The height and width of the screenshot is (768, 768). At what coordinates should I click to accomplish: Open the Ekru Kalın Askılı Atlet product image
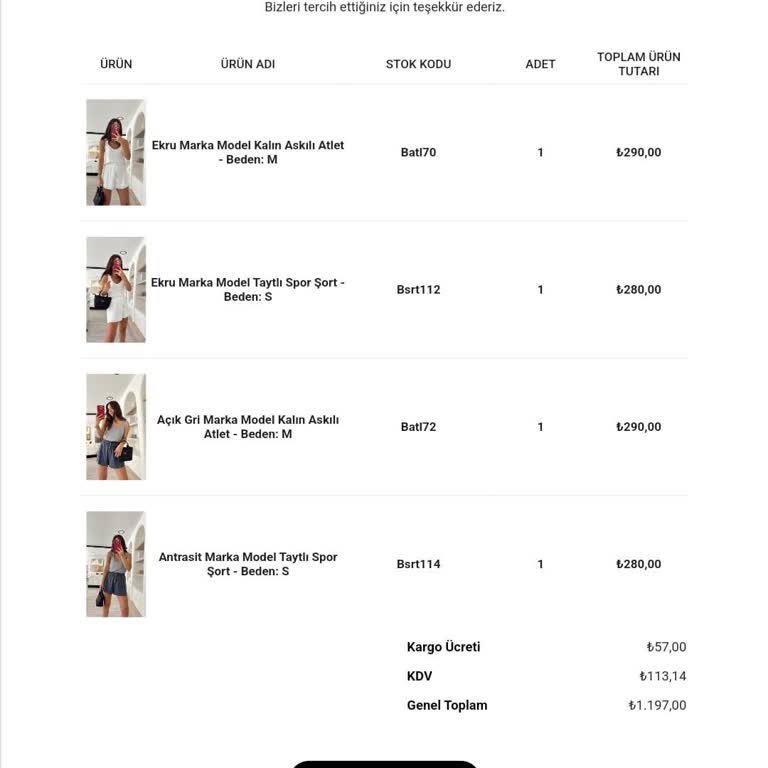(x=116, y=152)
